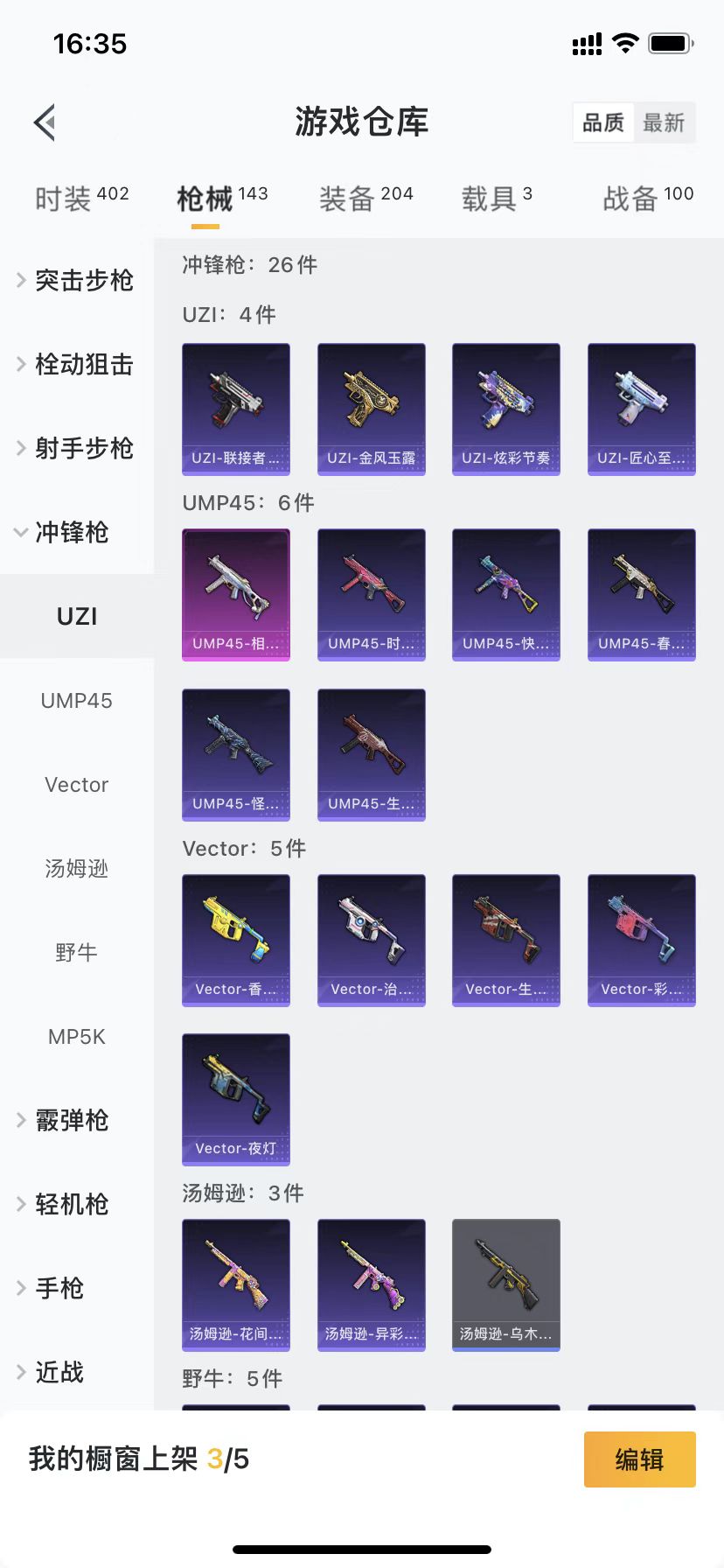Open the UZI-炫彩节奏 skin

[x=505, y=409]
